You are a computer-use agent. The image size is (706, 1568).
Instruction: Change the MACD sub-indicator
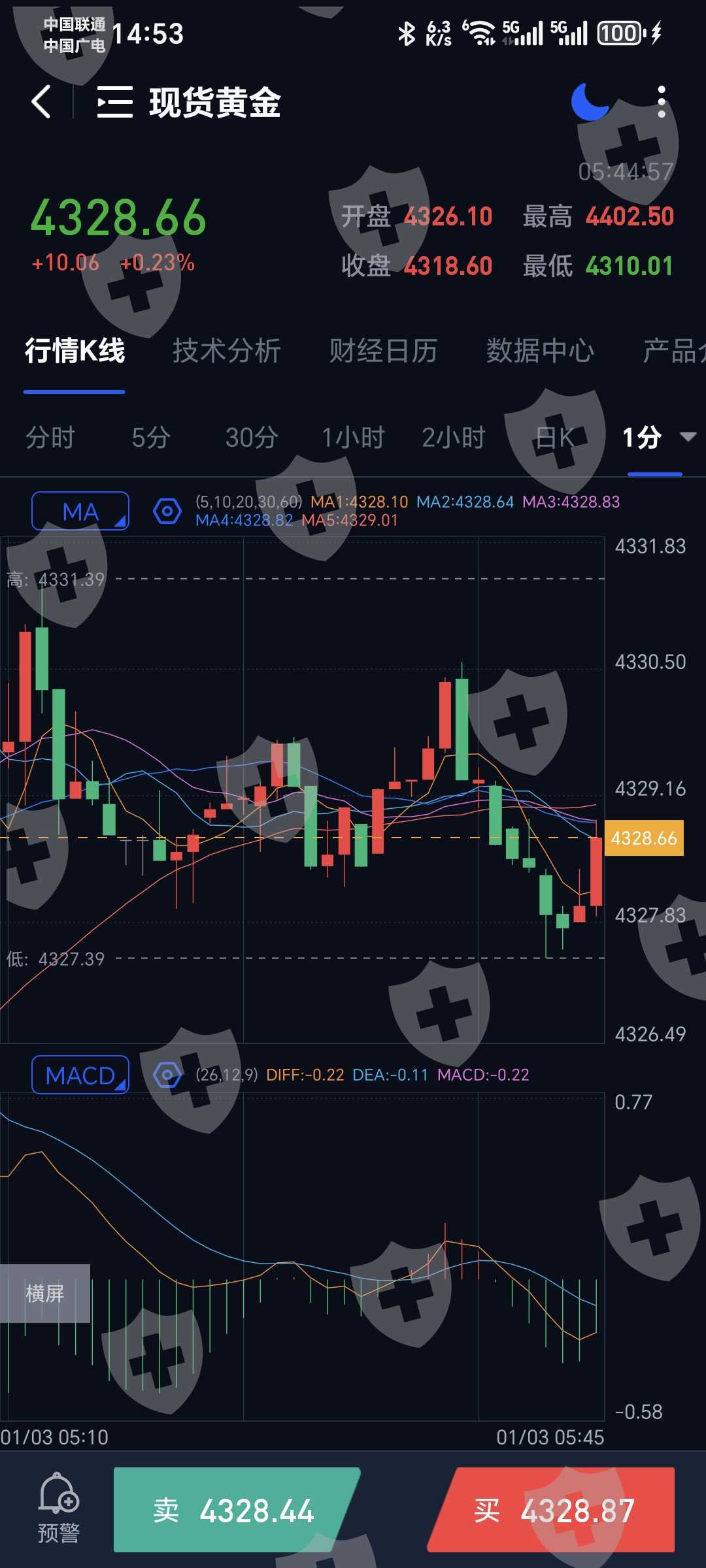click(x=80, y=1075)
